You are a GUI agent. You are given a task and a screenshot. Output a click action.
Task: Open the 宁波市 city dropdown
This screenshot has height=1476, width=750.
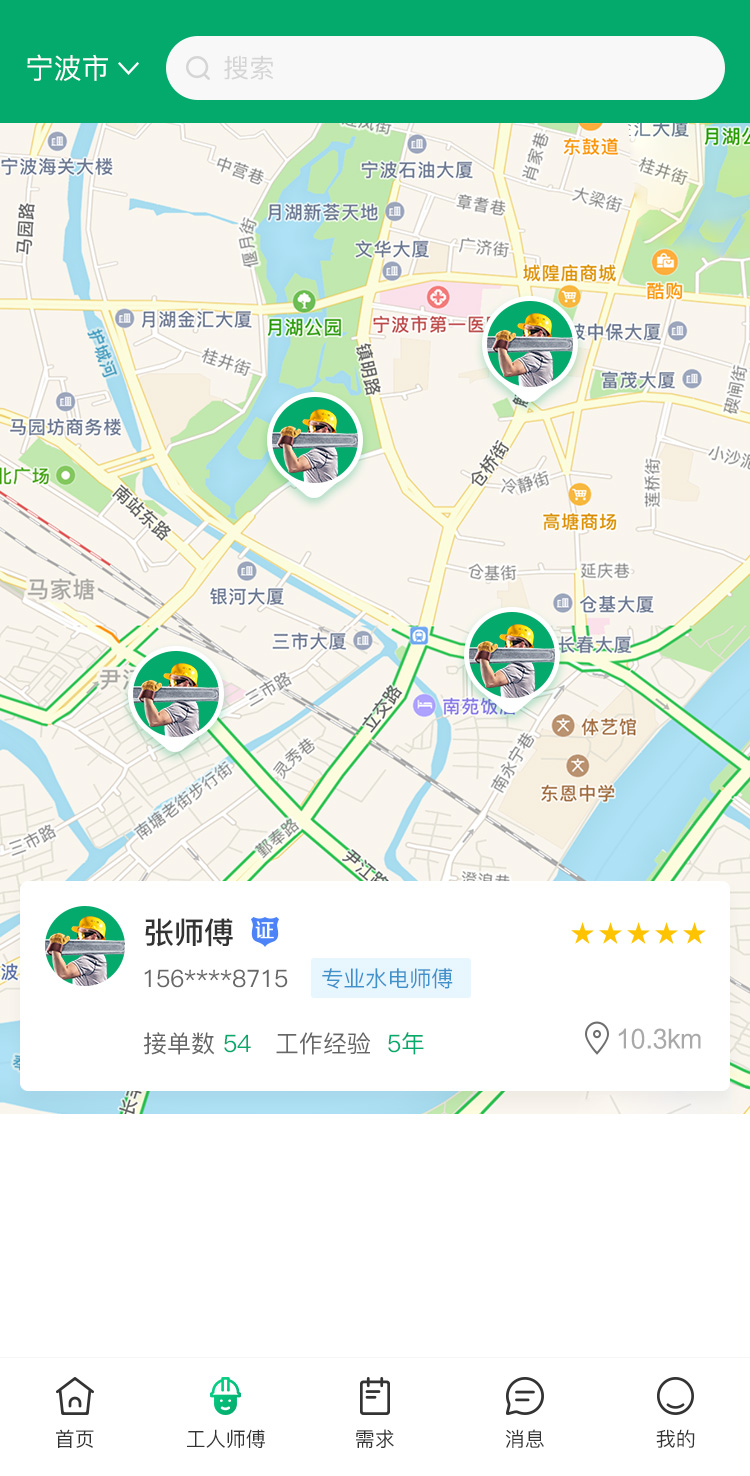pos(82,68)
